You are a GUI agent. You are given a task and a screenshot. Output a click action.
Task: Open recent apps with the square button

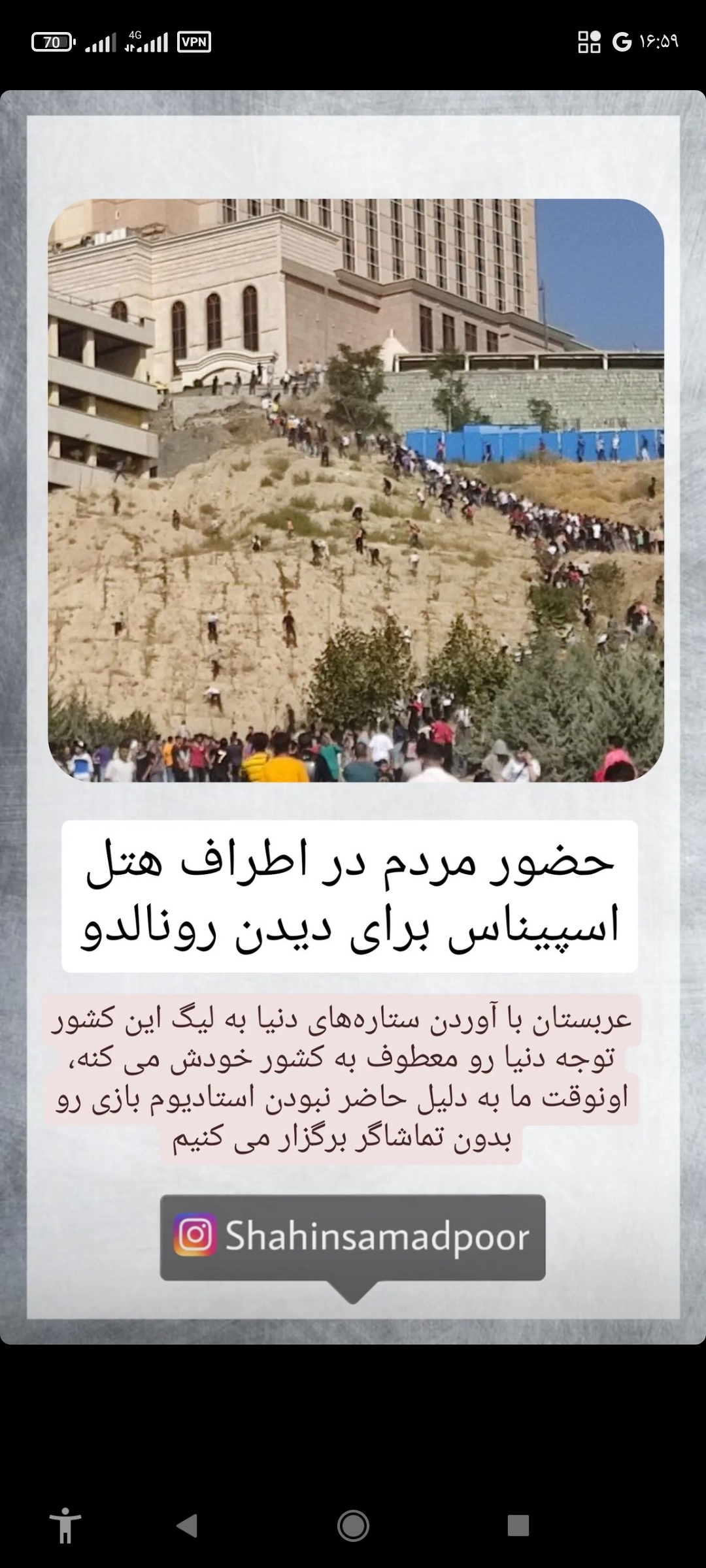[x=518, y=1526]
